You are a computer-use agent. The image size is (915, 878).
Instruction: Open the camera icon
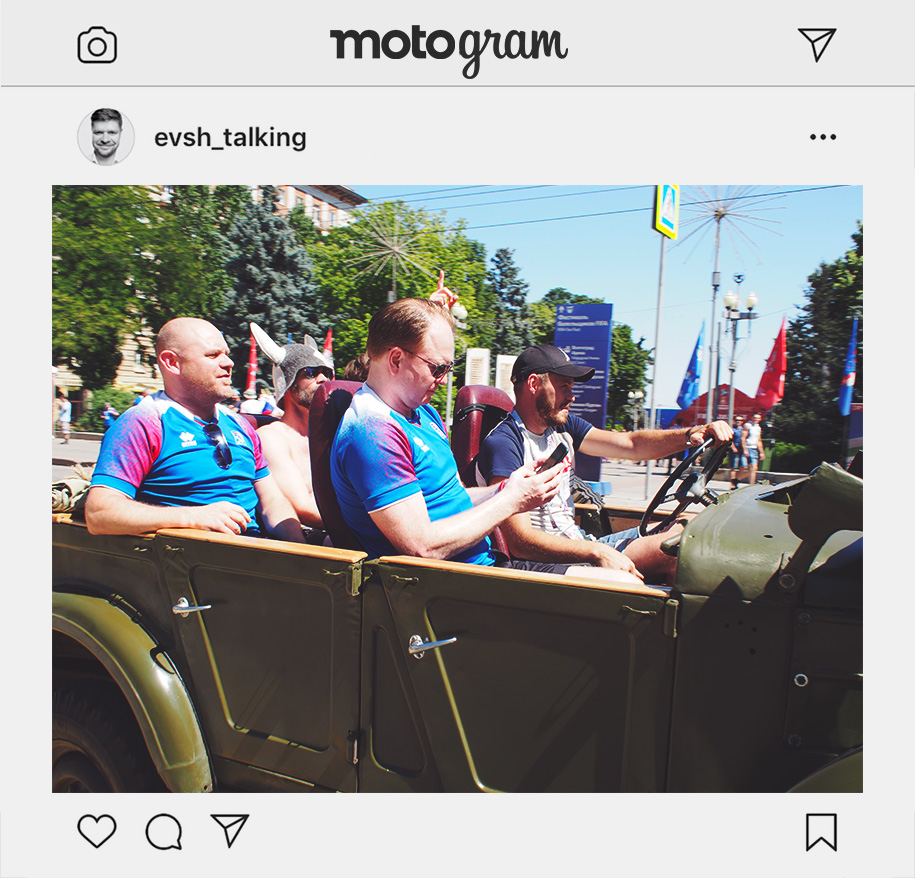(x=97, y=45)
